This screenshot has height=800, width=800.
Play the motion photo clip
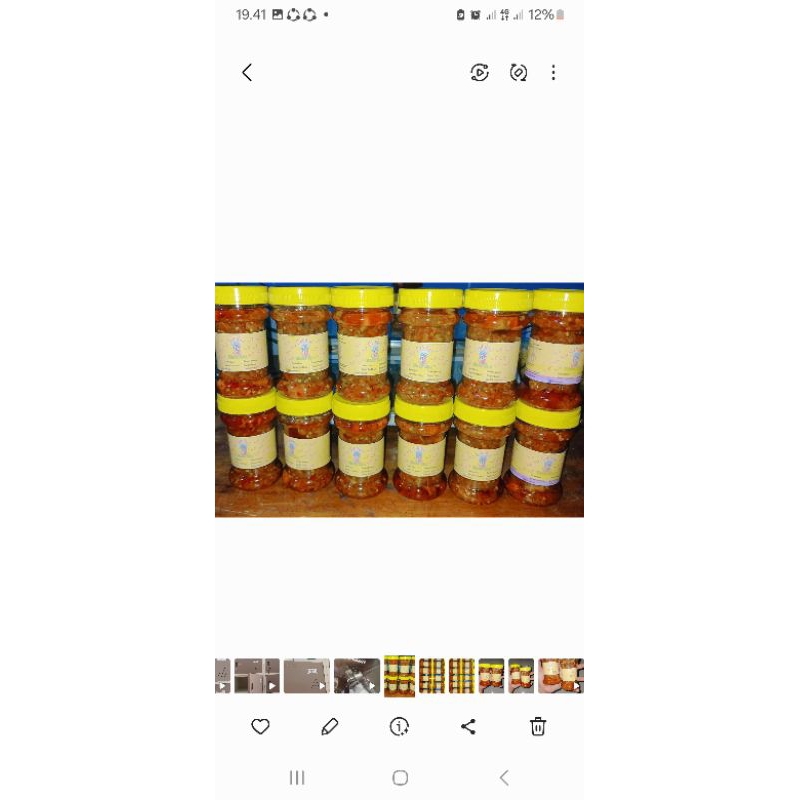480,72
